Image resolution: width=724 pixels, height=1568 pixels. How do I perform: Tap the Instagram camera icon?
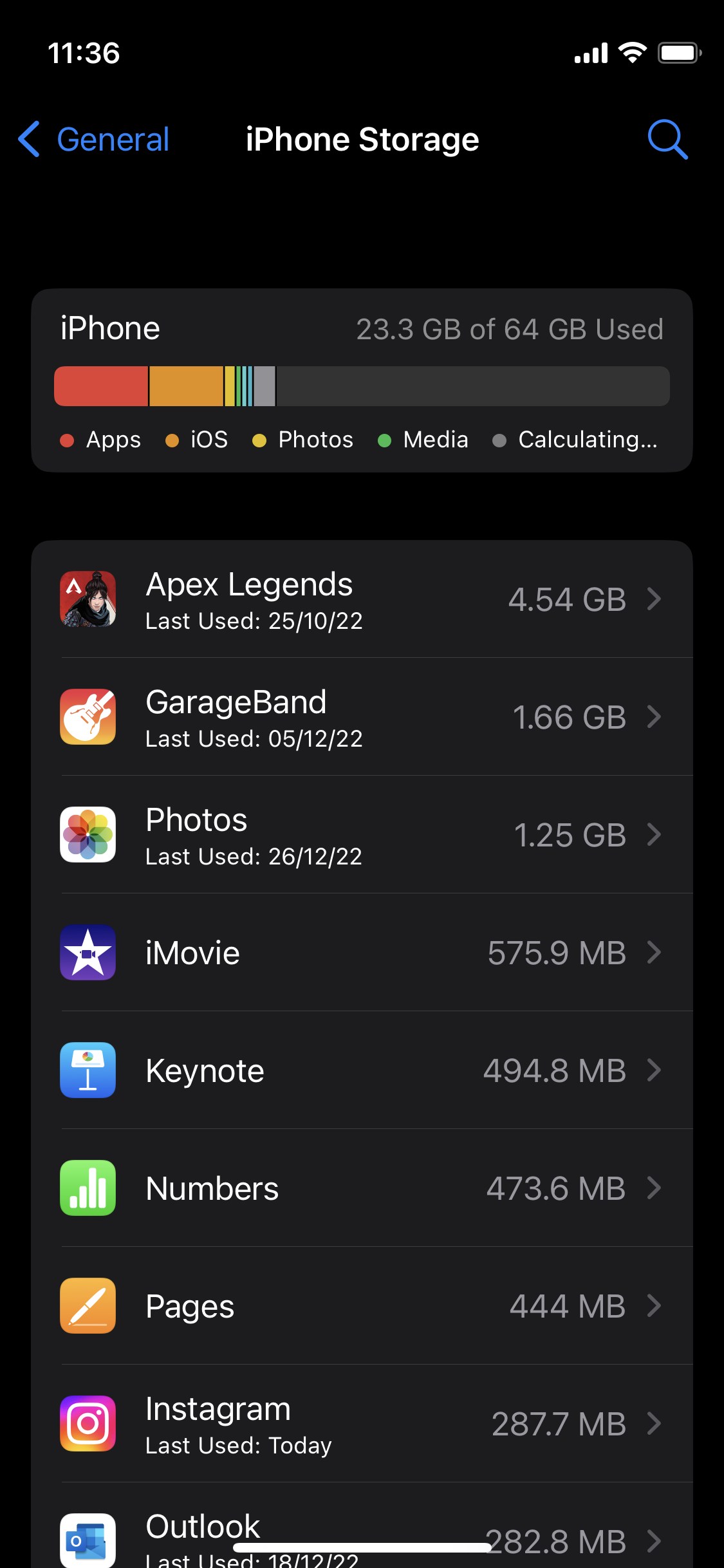[x=88, y=1424]
